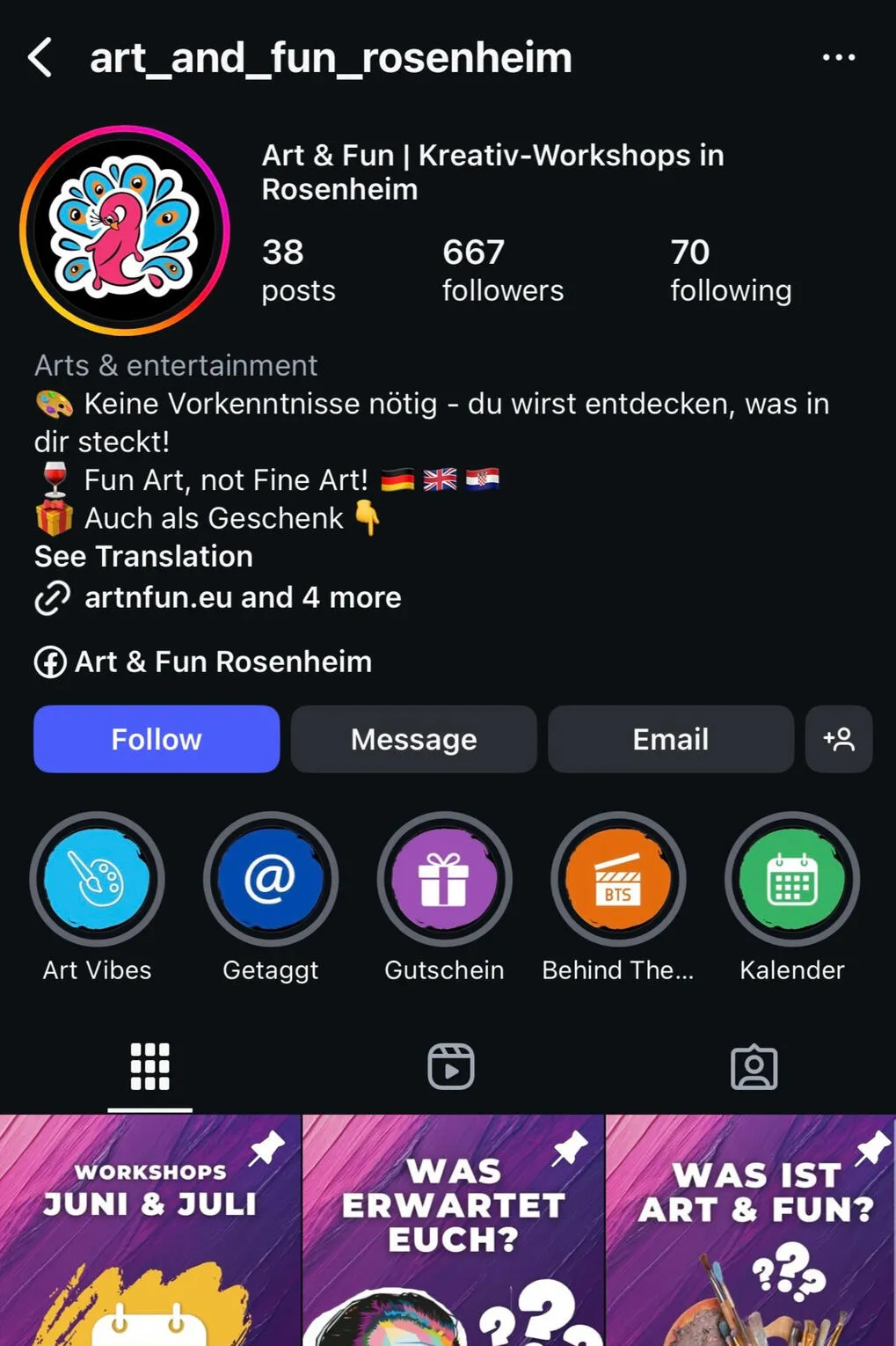The width and height of the screenshot is (896, 1346).
Task: Follow art_and_fun_rosenheim
Action: pos(157,739)
